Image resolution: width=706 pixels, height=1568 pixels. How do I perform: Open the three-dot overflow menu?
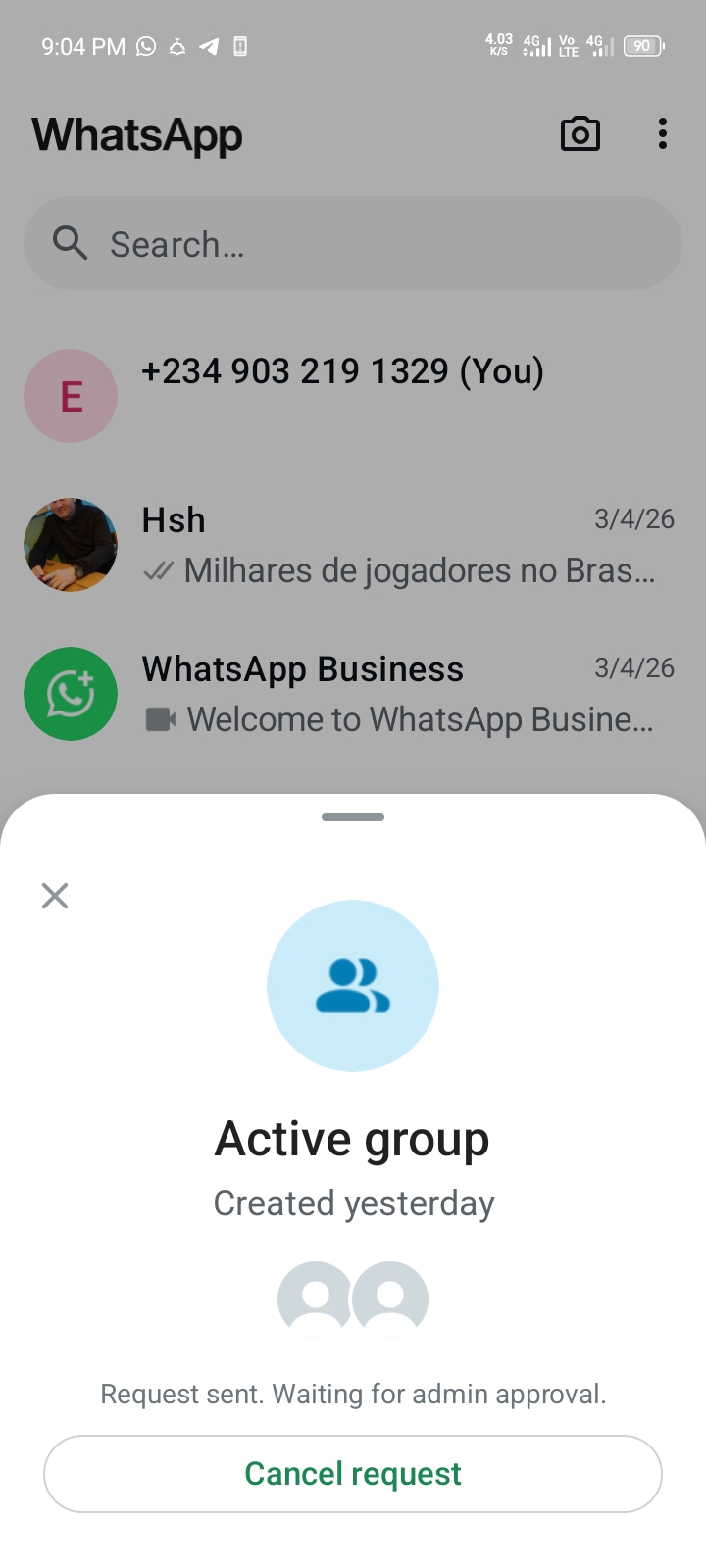(x=663, y=134)
